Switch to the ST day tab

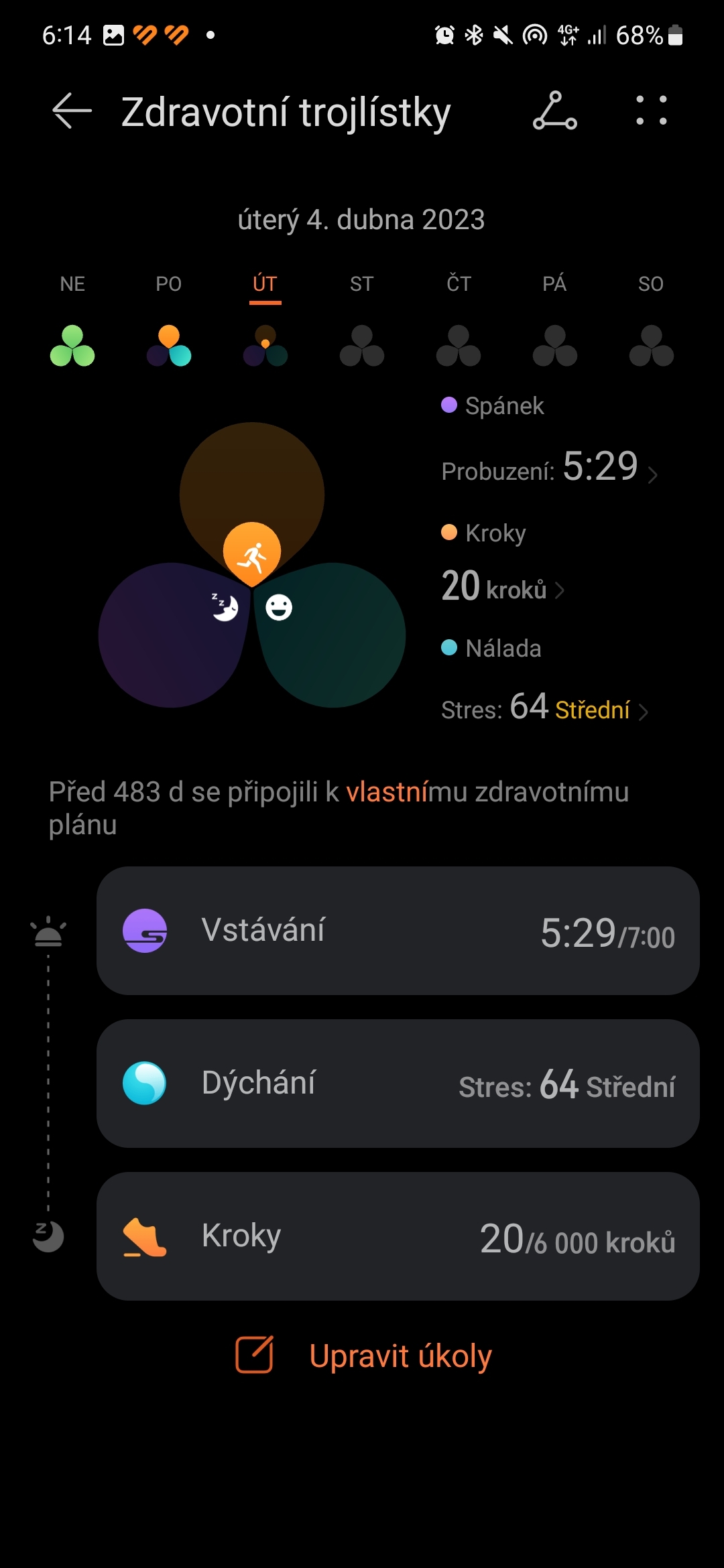click(362, 283)
